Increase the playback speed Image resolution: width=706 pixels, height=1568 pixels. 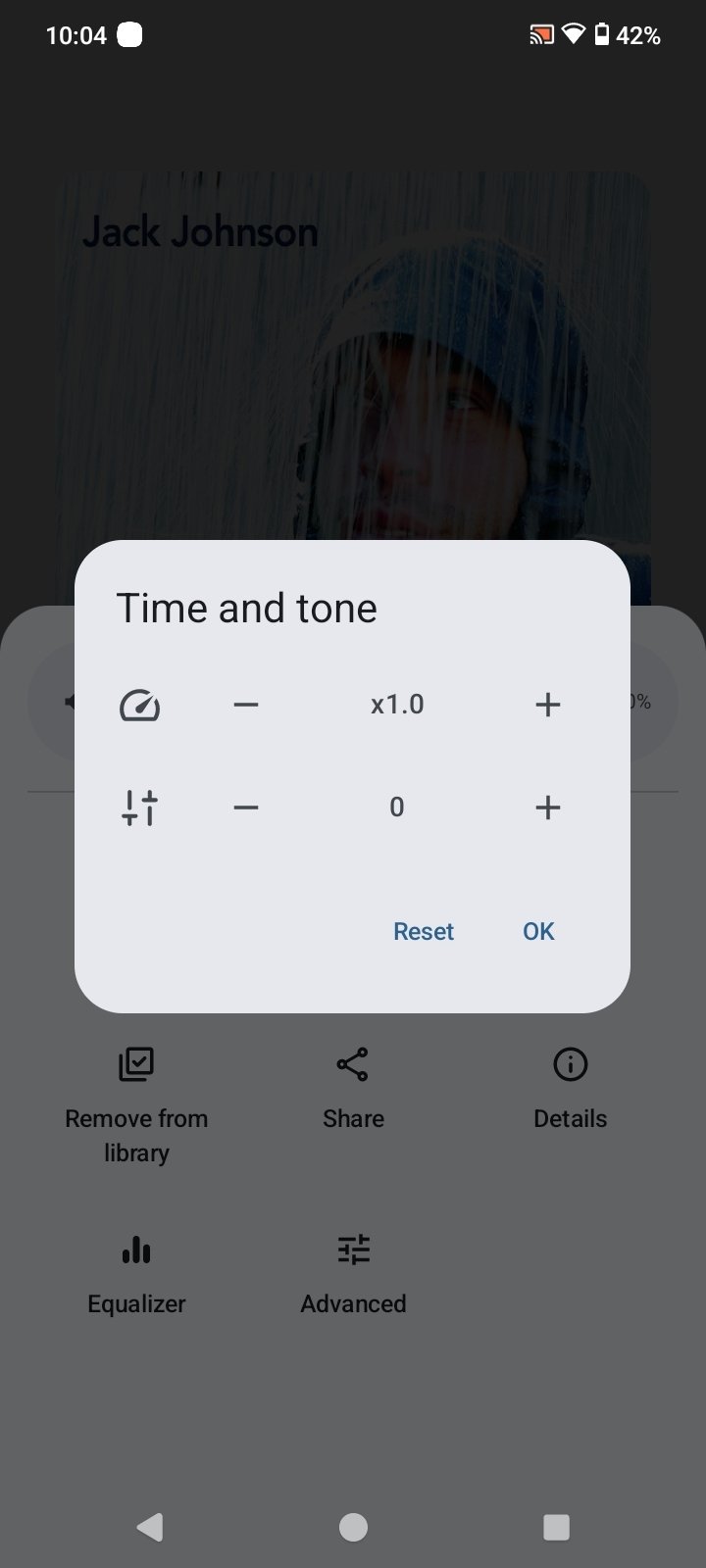click(x=547, y=705)
